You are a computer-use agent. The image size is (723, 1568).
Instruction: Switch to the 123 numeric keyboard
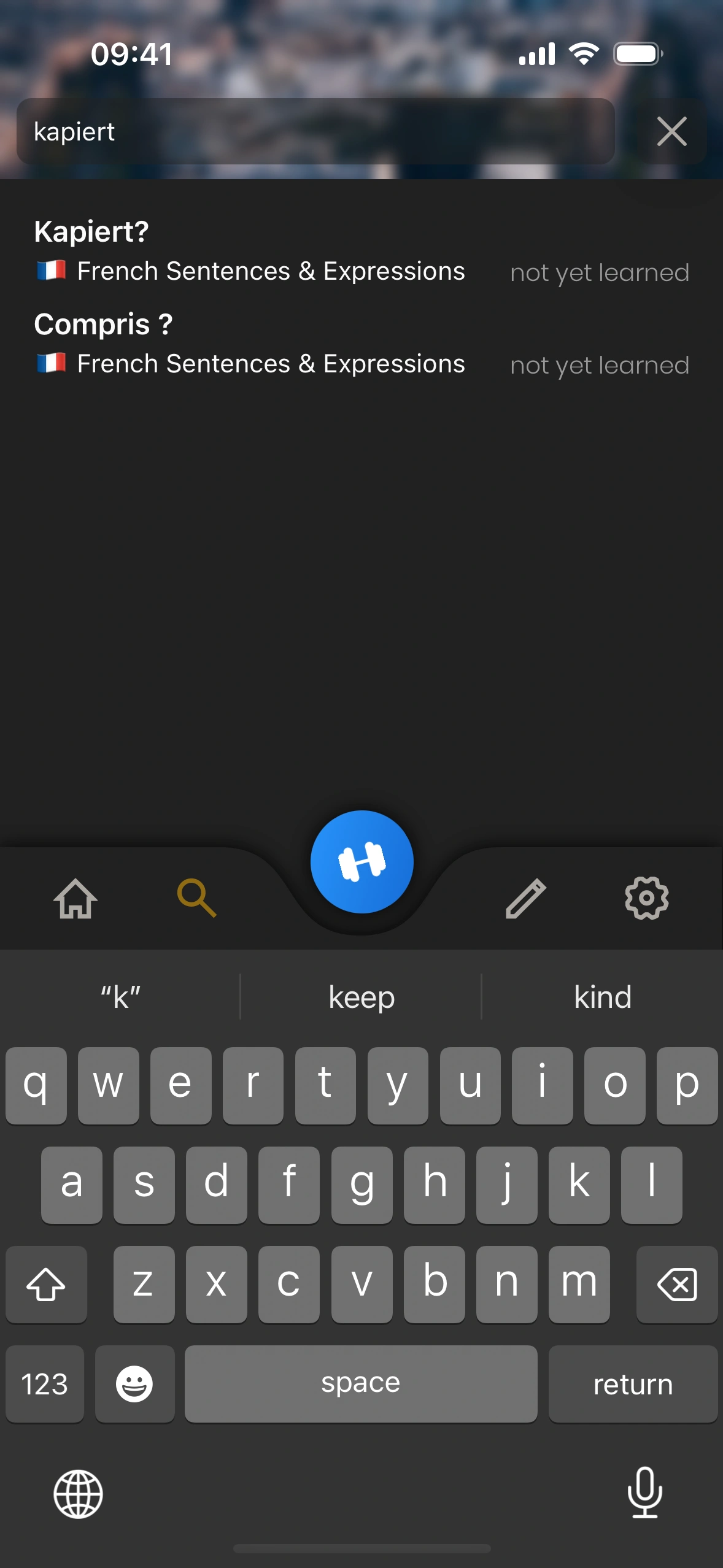(44, 1384)
